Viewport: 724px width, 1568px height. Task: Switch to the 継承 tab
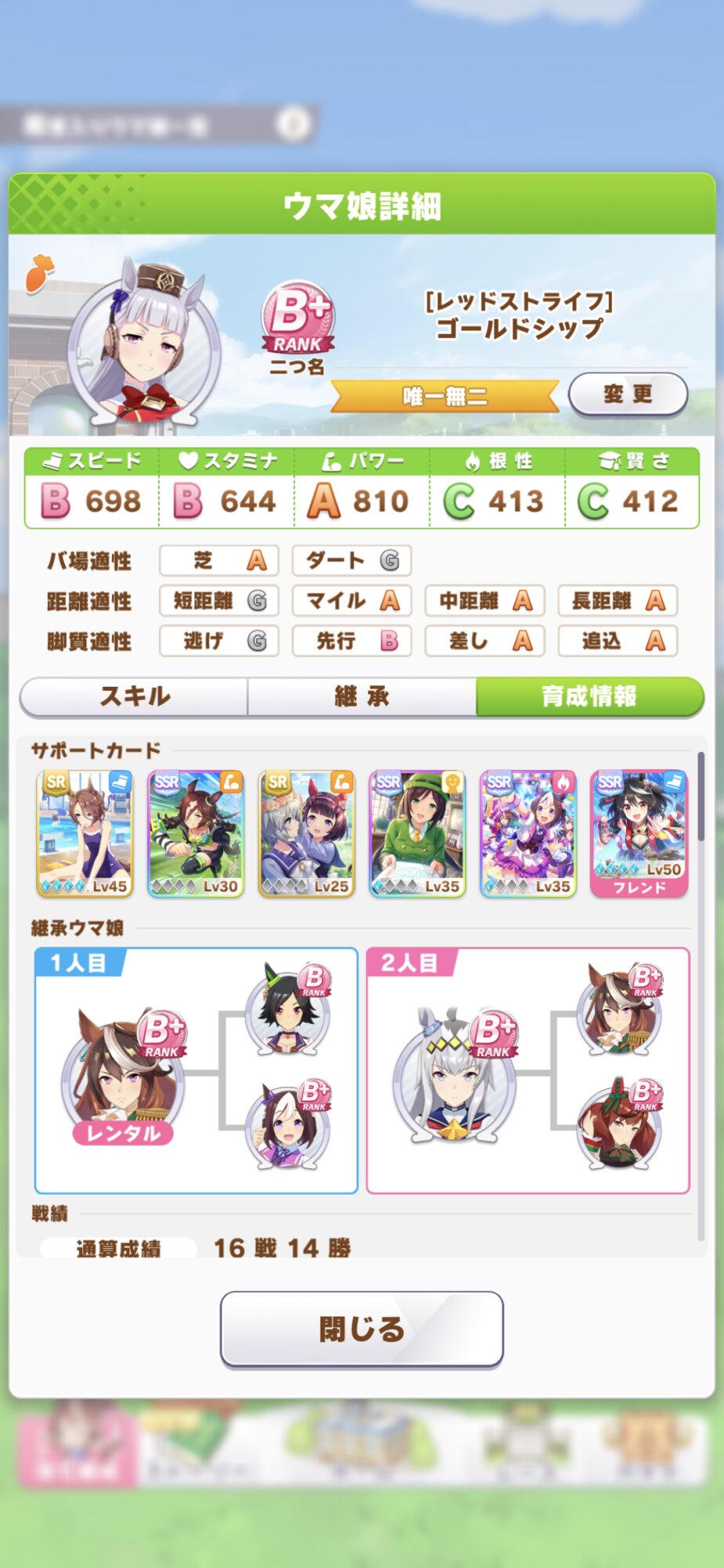click(x=361, y=696)
